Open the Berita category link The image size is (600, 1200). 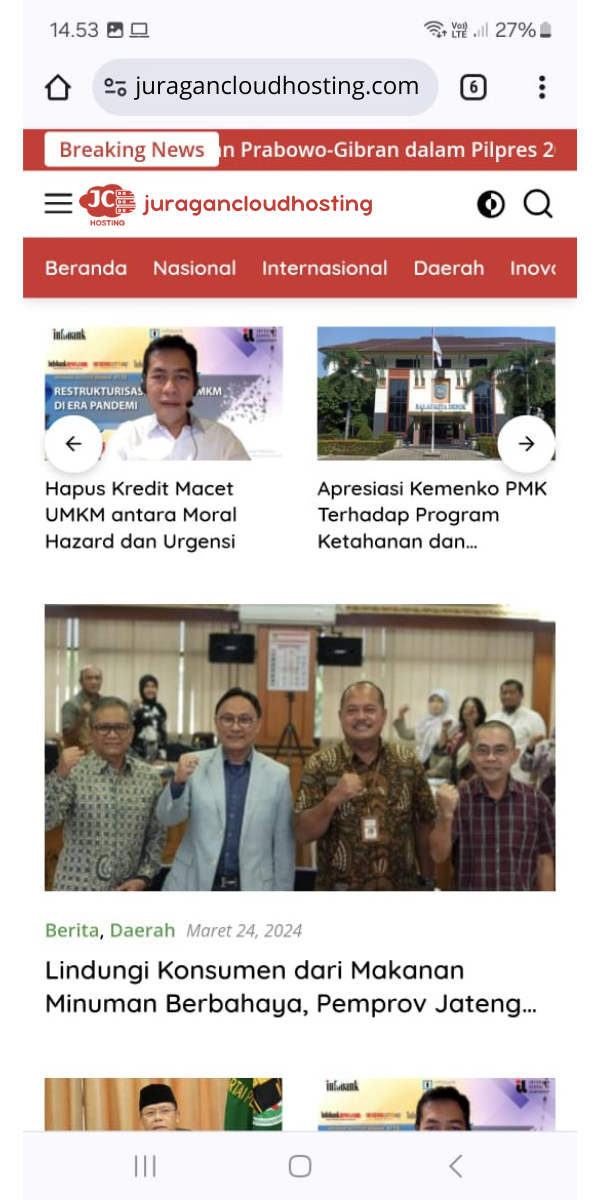[72, 930]
